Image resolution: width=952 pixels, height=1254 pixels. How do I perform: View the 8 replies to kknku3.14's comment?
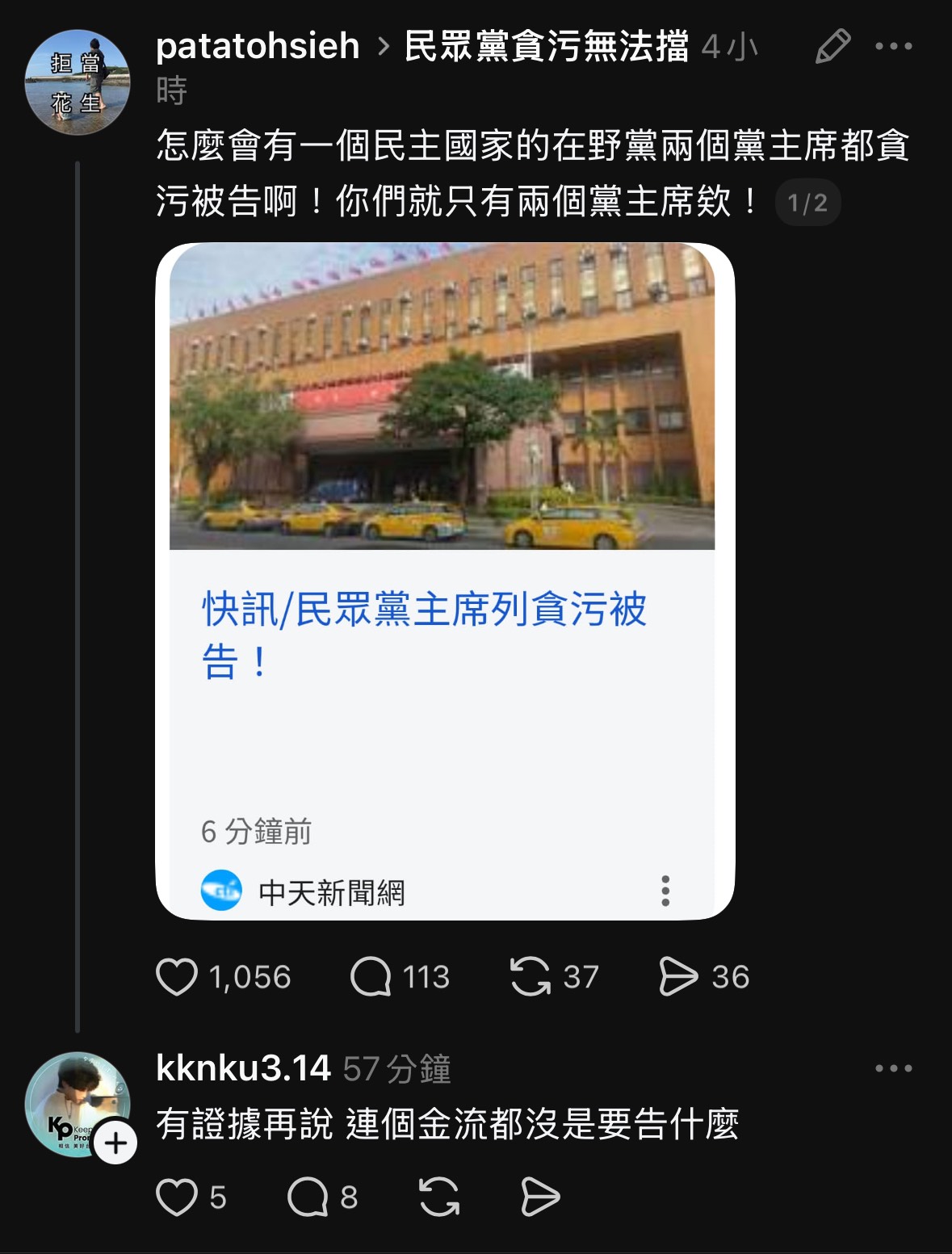pos(308,1197)
